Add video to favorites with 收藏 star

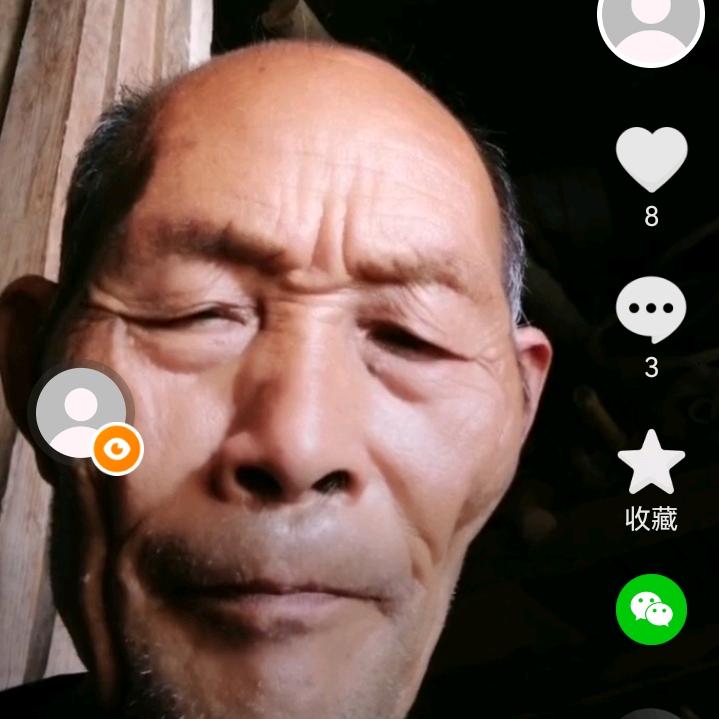[x=651, y=463]
